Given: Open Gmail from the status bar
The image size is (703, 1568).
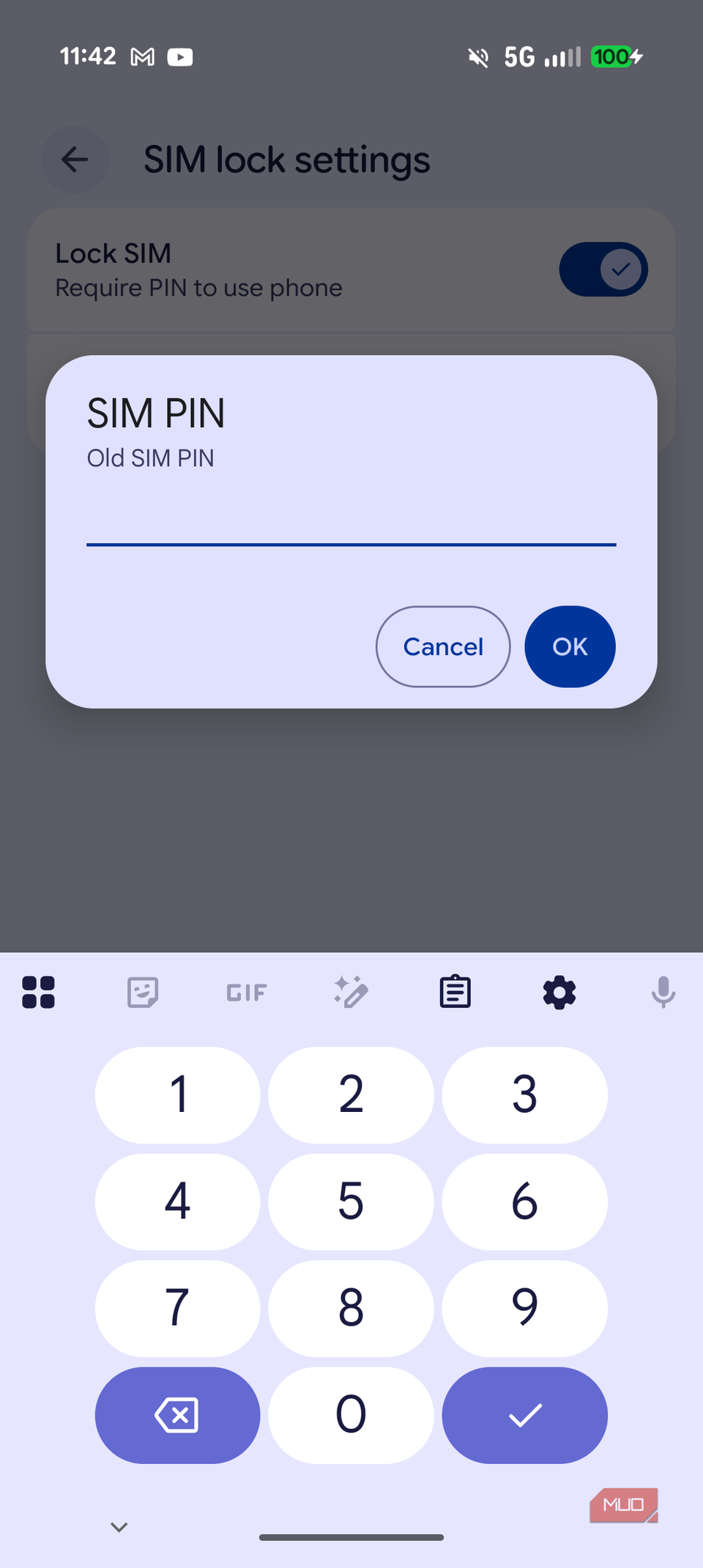Looking at the screenshot, I should click(141, 56).
